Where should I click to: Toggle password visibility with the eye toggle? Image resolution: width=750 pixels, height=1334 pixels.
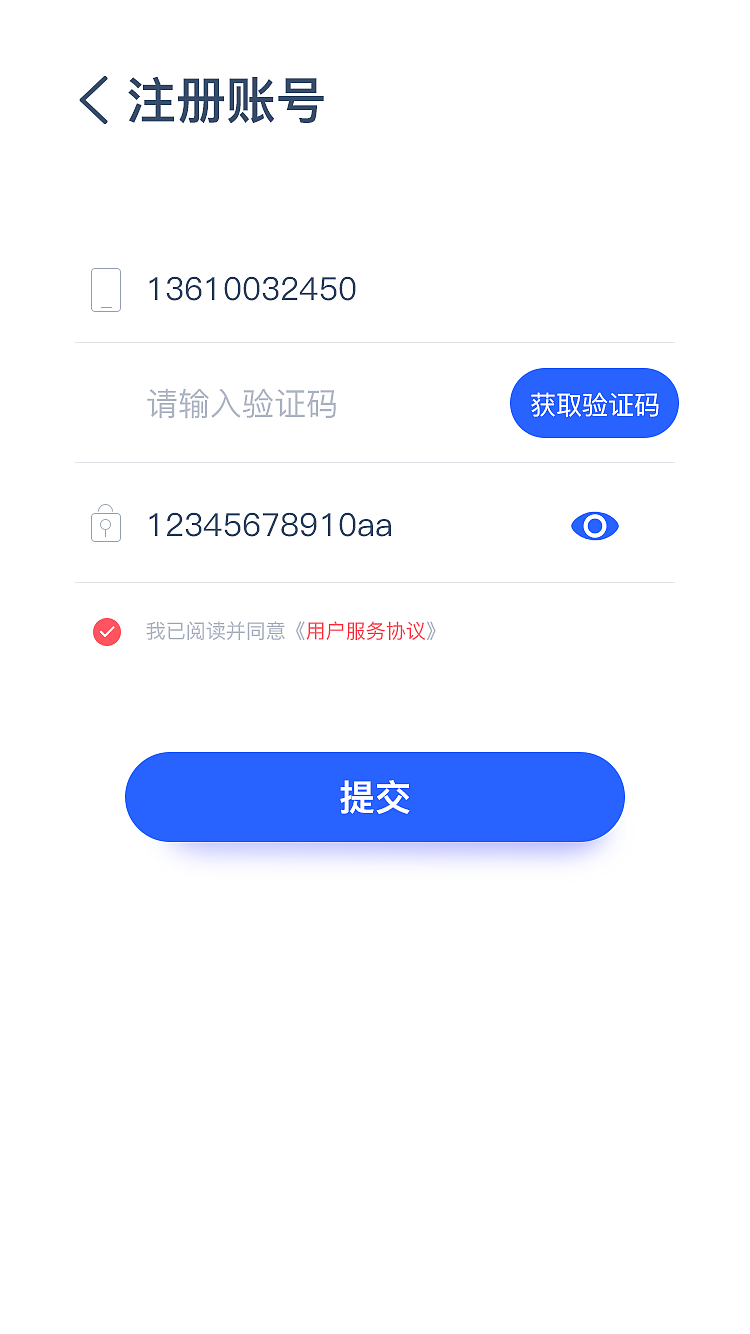594,525
